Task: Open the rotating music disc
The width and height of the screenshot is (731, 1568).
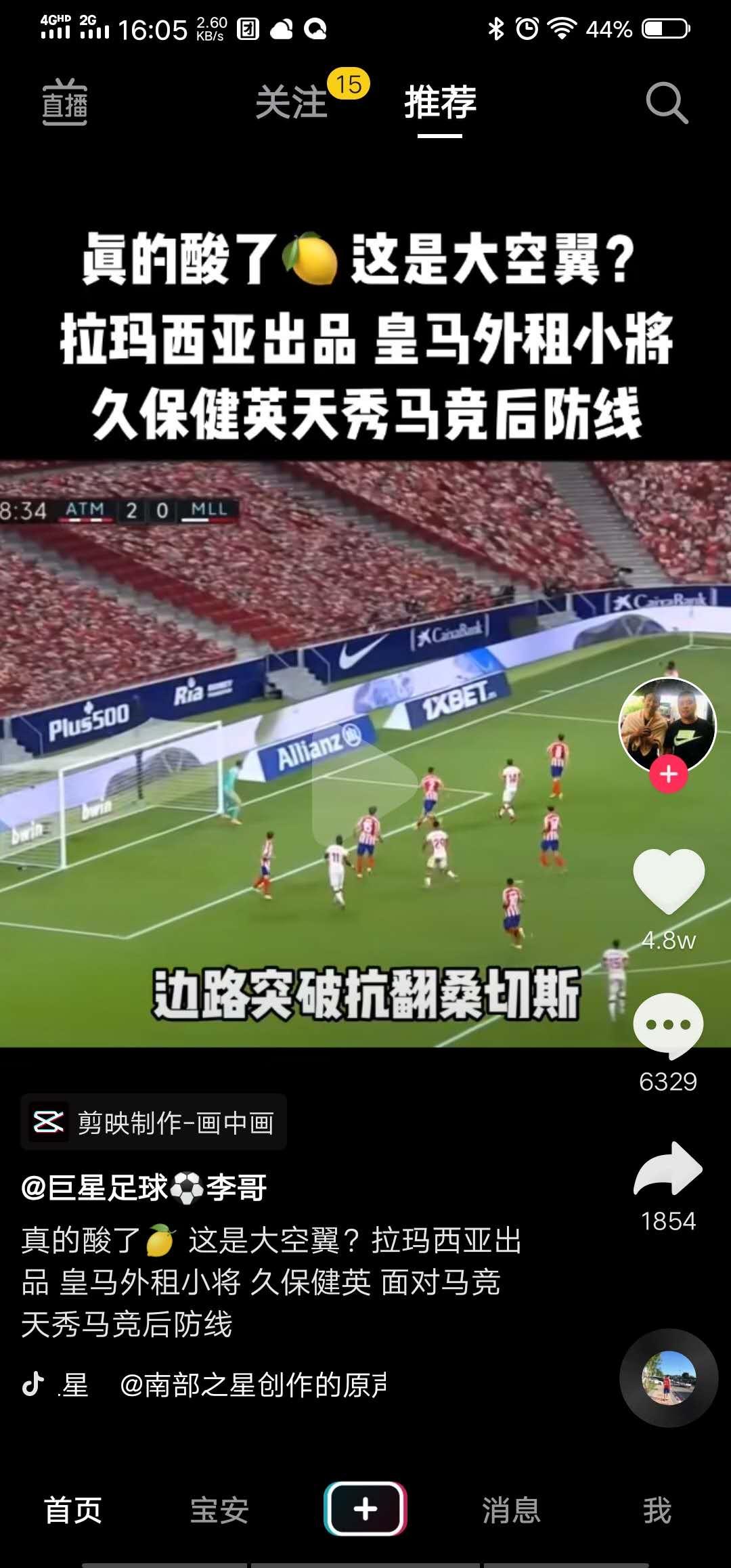Action: 669,1378
